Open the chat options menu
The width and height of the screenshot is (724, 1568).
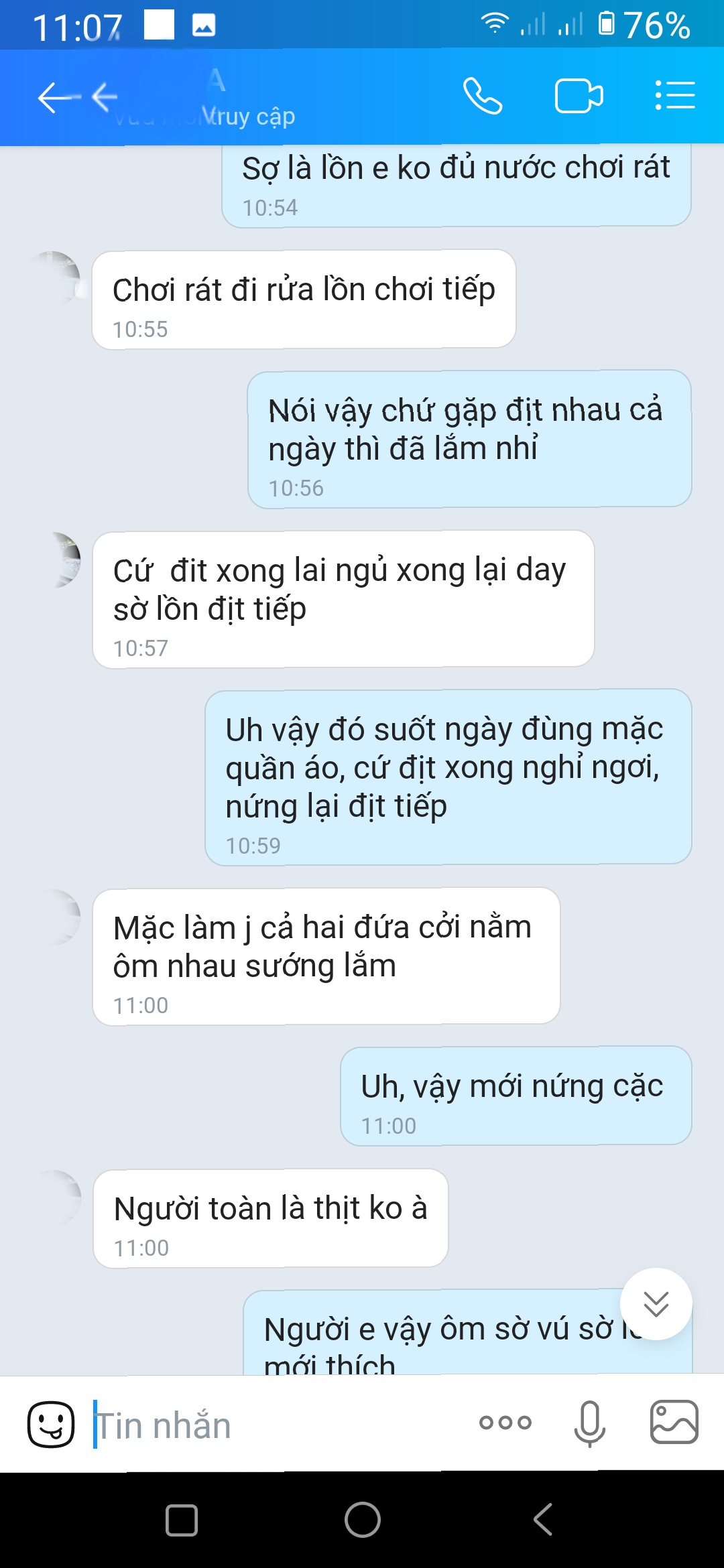coord(674,96)
